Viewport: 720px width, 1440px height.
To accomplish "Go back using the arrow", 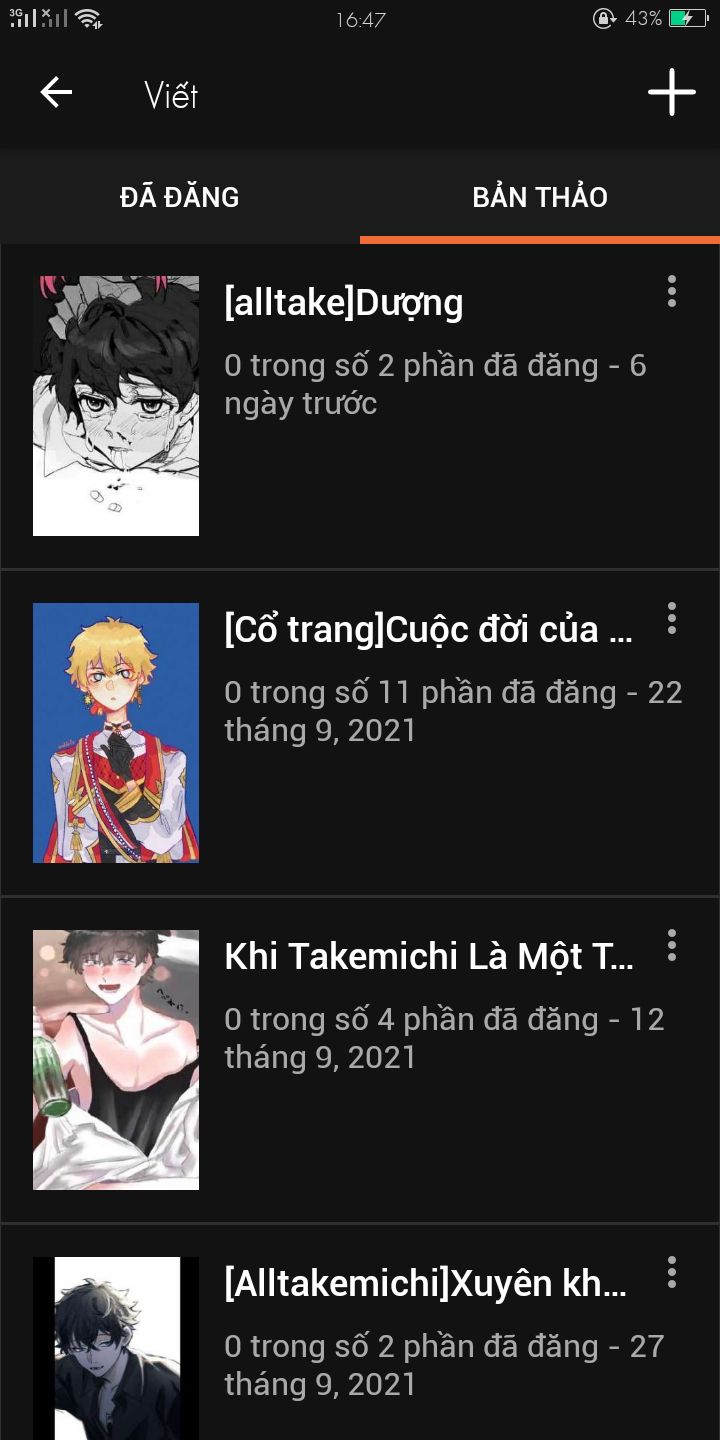I will click(56, 93).
